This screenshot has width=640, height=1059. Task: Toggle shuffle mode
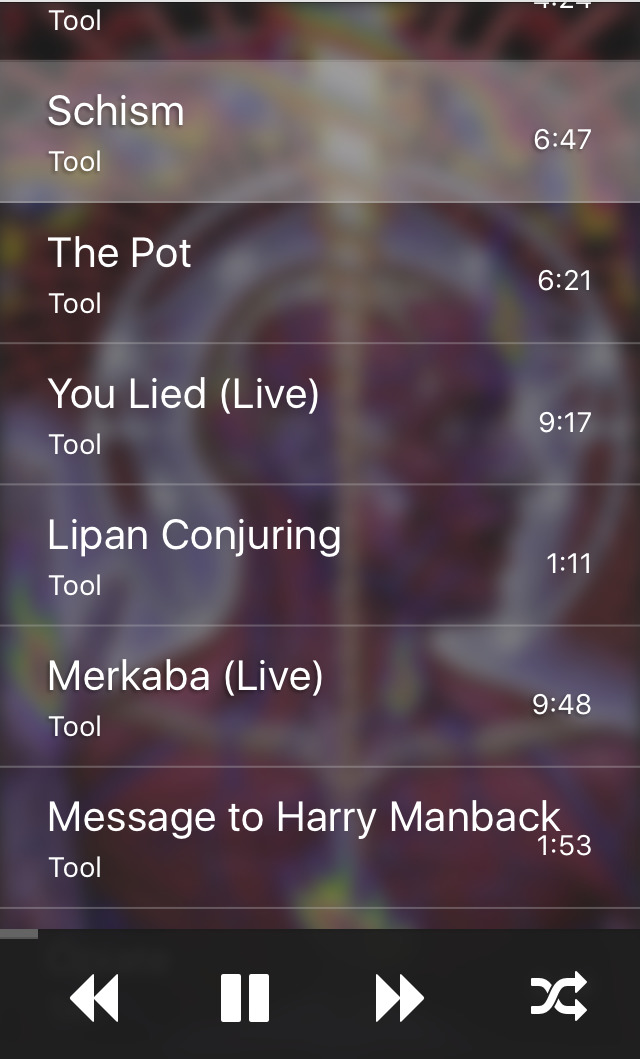tap(558, 998)
